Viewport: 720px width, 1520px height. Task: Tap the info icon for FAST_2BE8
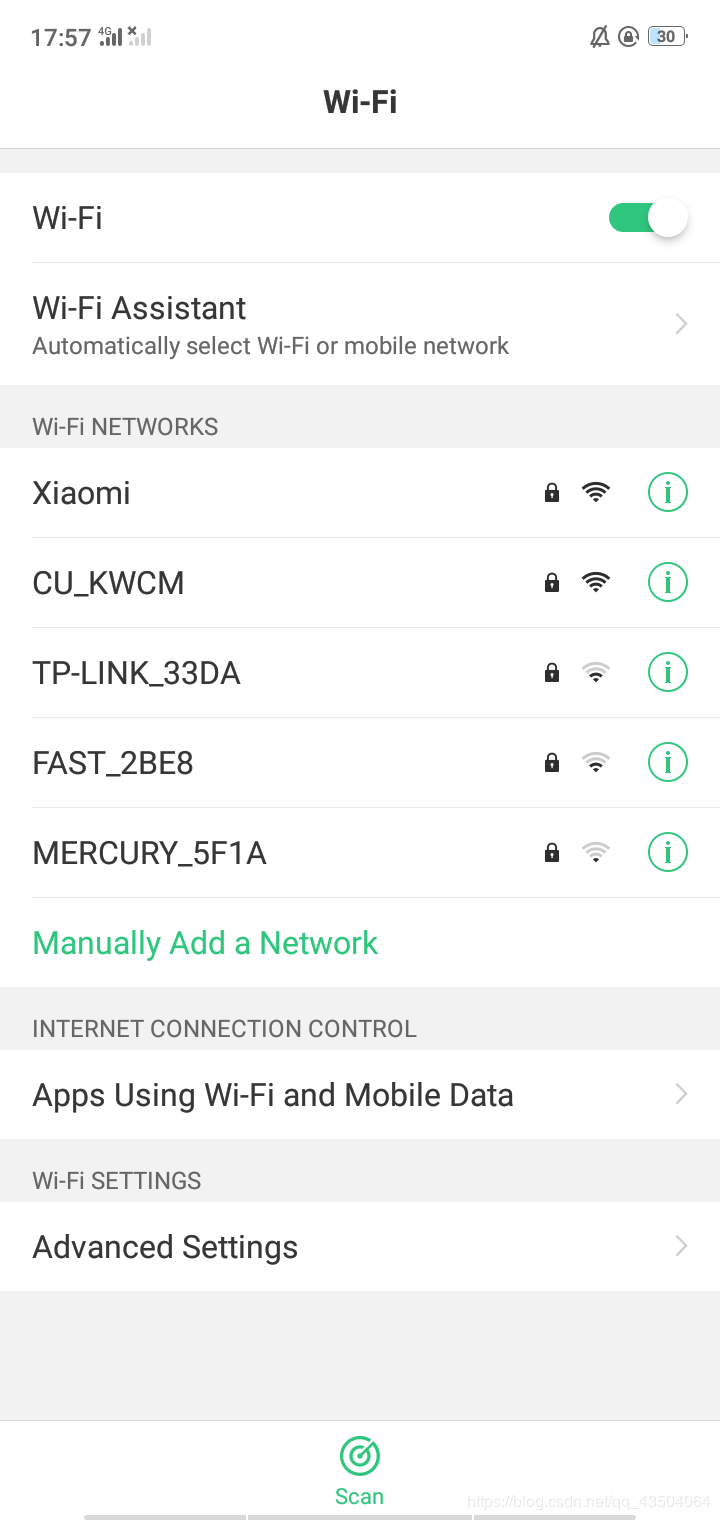click(x=668, y=762)
